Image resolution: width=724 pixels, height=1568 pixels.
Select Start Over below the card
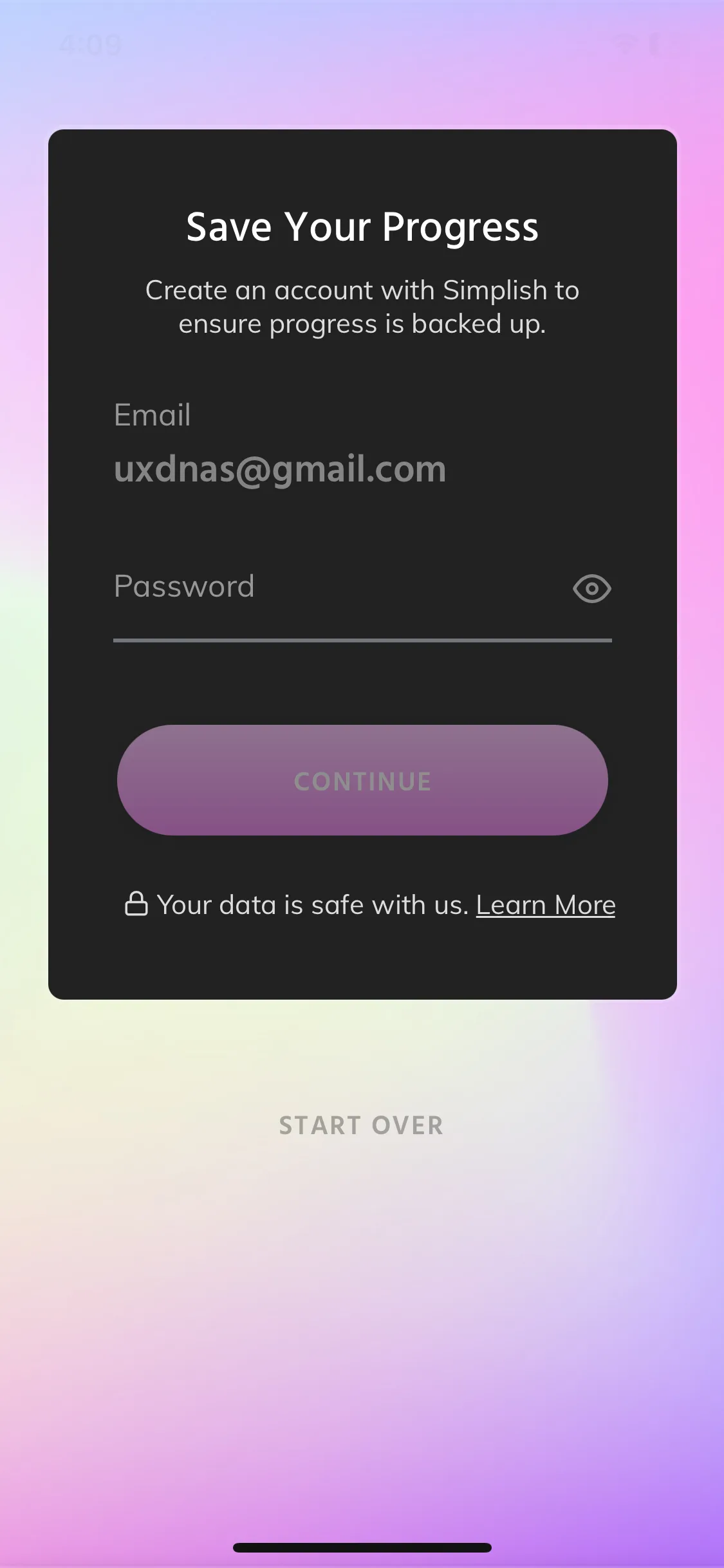point(361,1125)
